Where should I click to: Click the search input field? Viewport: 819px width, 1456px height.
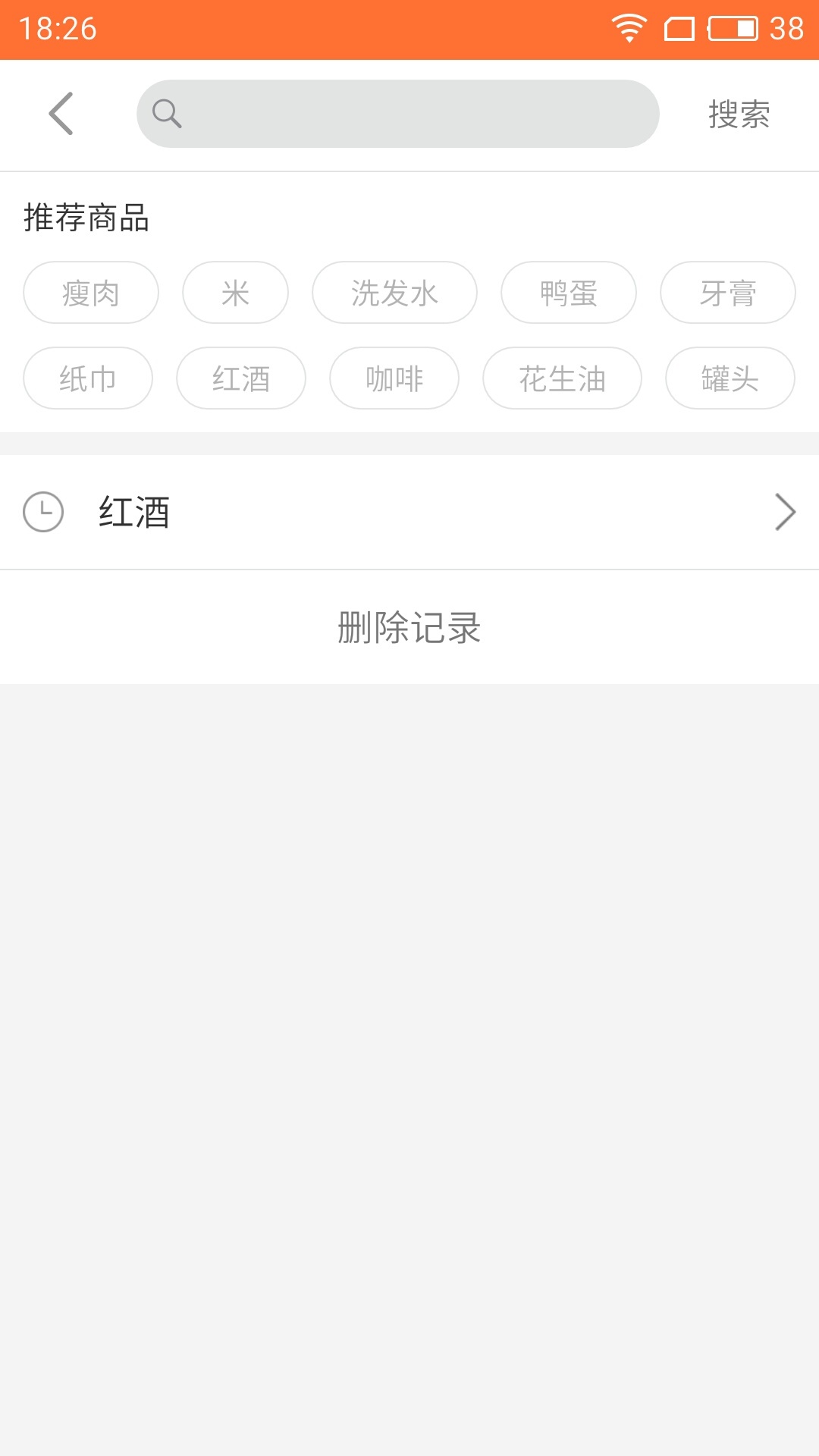click(x=398, y=114)
